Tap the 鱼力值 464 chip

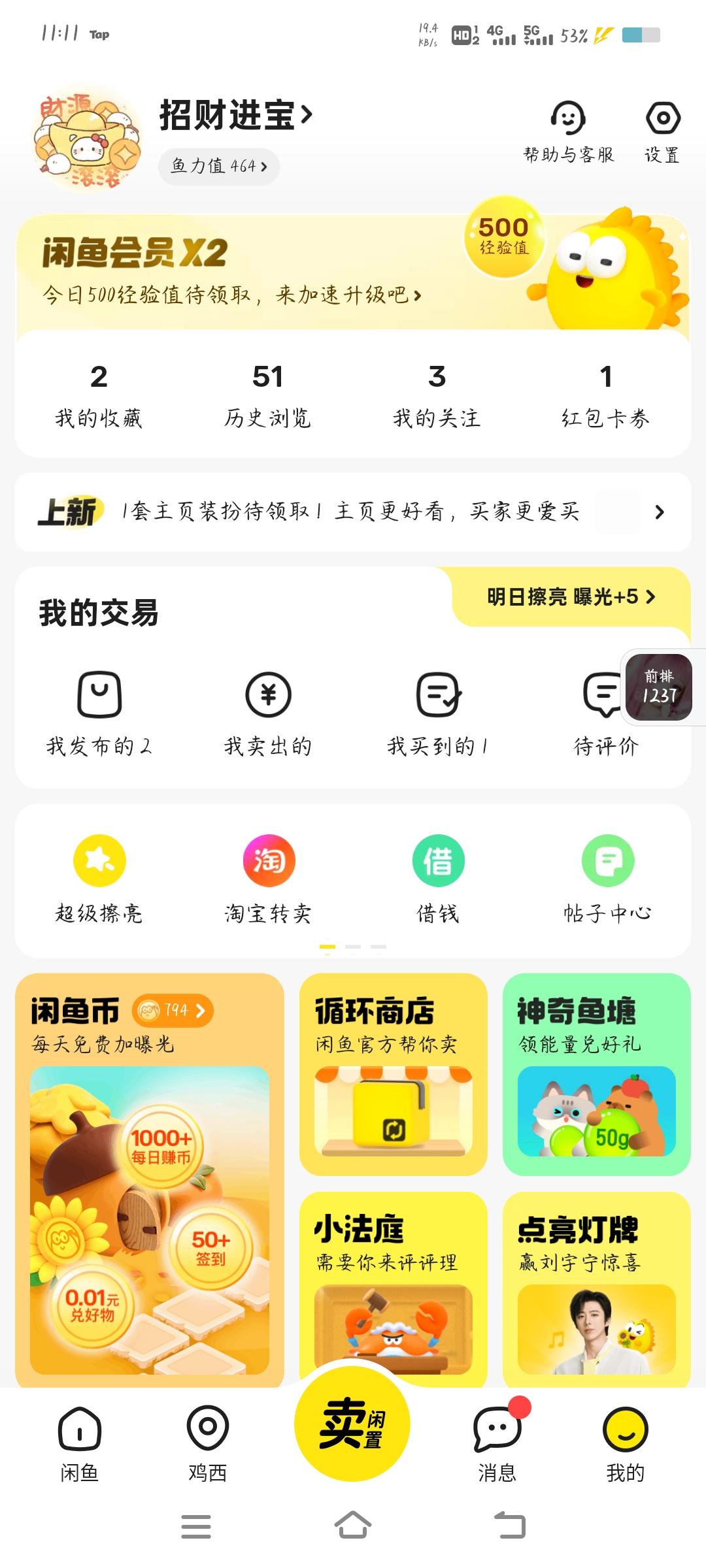[218, 167]
